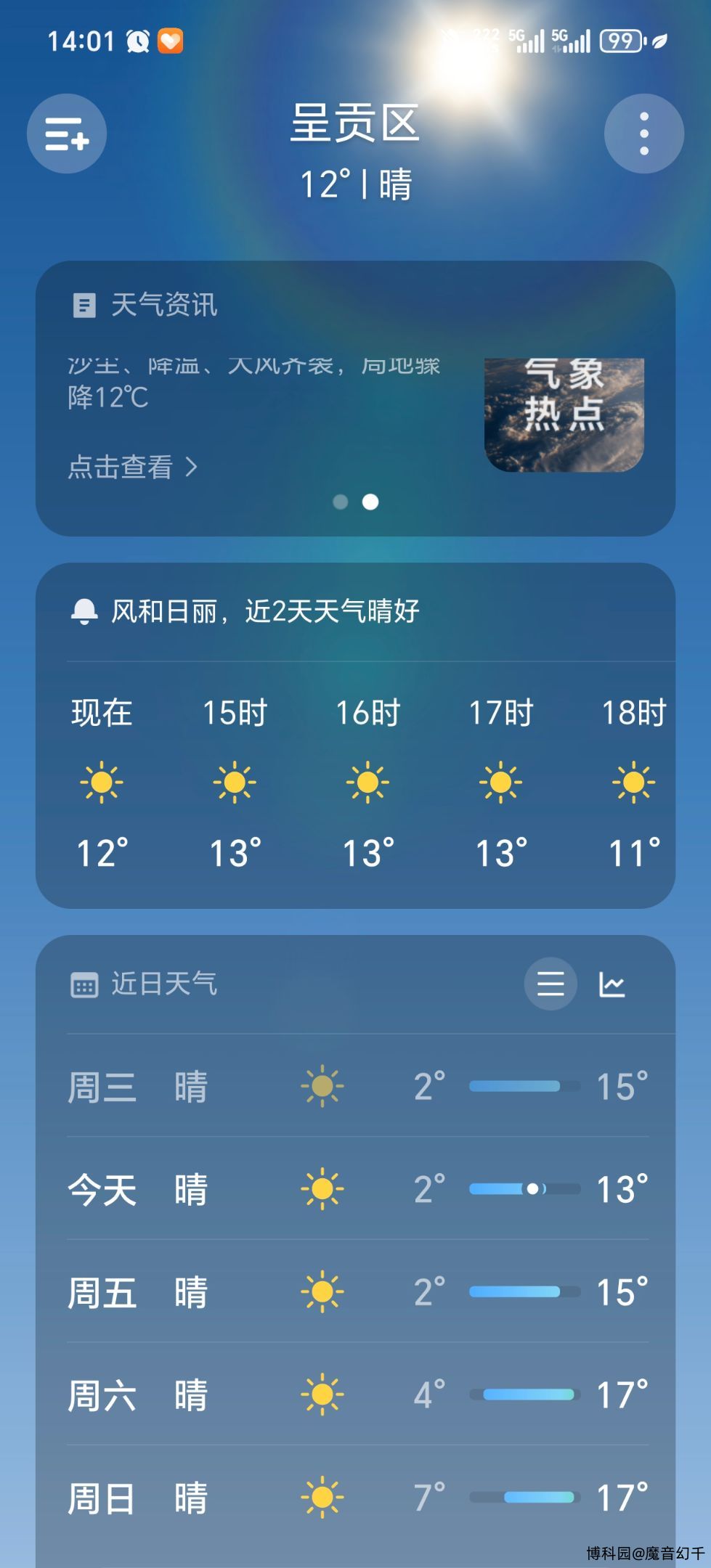Image resolution: width=711 pixels, height=1568 pixels.
Task: Open 周三 forecast row
Action: [x=356, y=1087]
